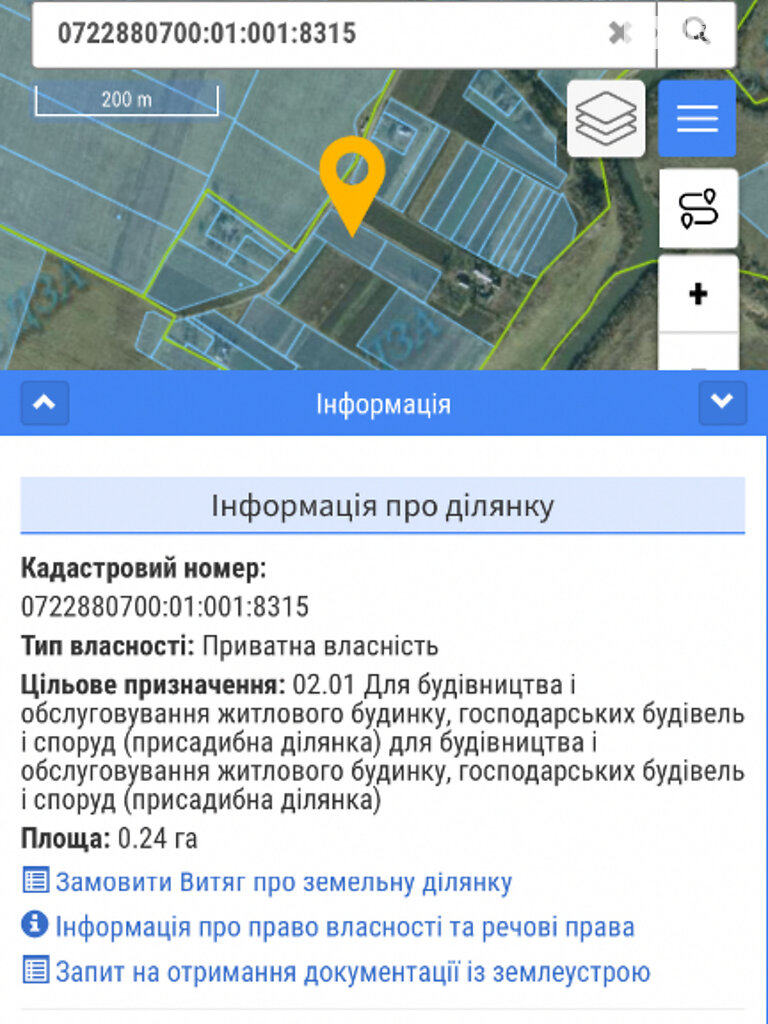This screenshot has width=768, height=1024.
Task: Clear the cadastral number search text
Action: 620,33
